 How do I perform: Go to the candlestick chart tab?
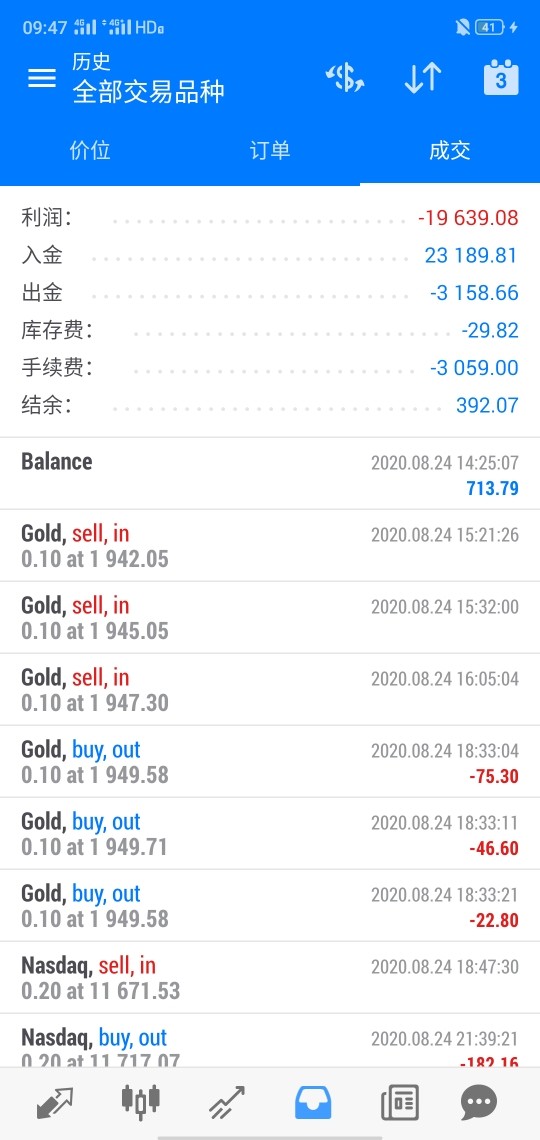click(140, 1102)
